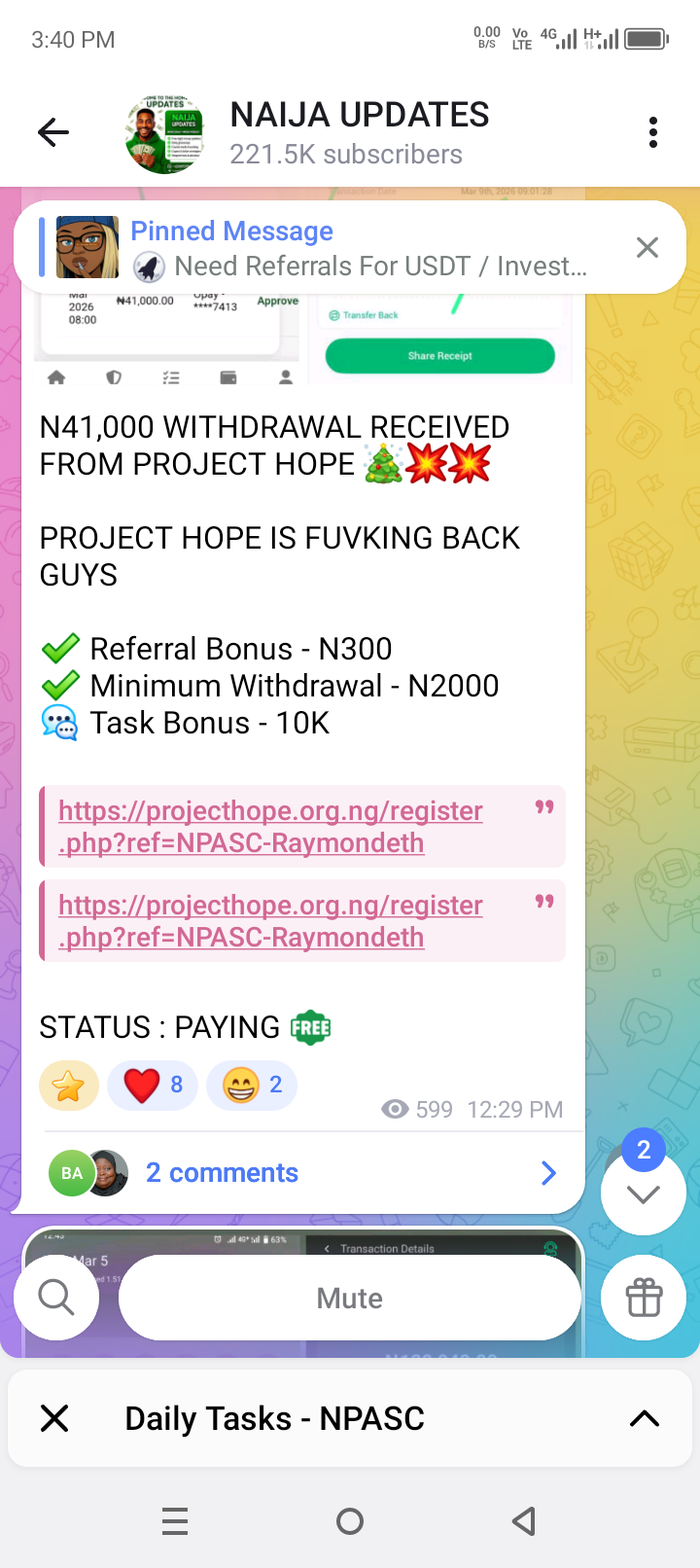Open NAIJA UPDATES channel info
The image size is (700, 1568).
point(359,132)
